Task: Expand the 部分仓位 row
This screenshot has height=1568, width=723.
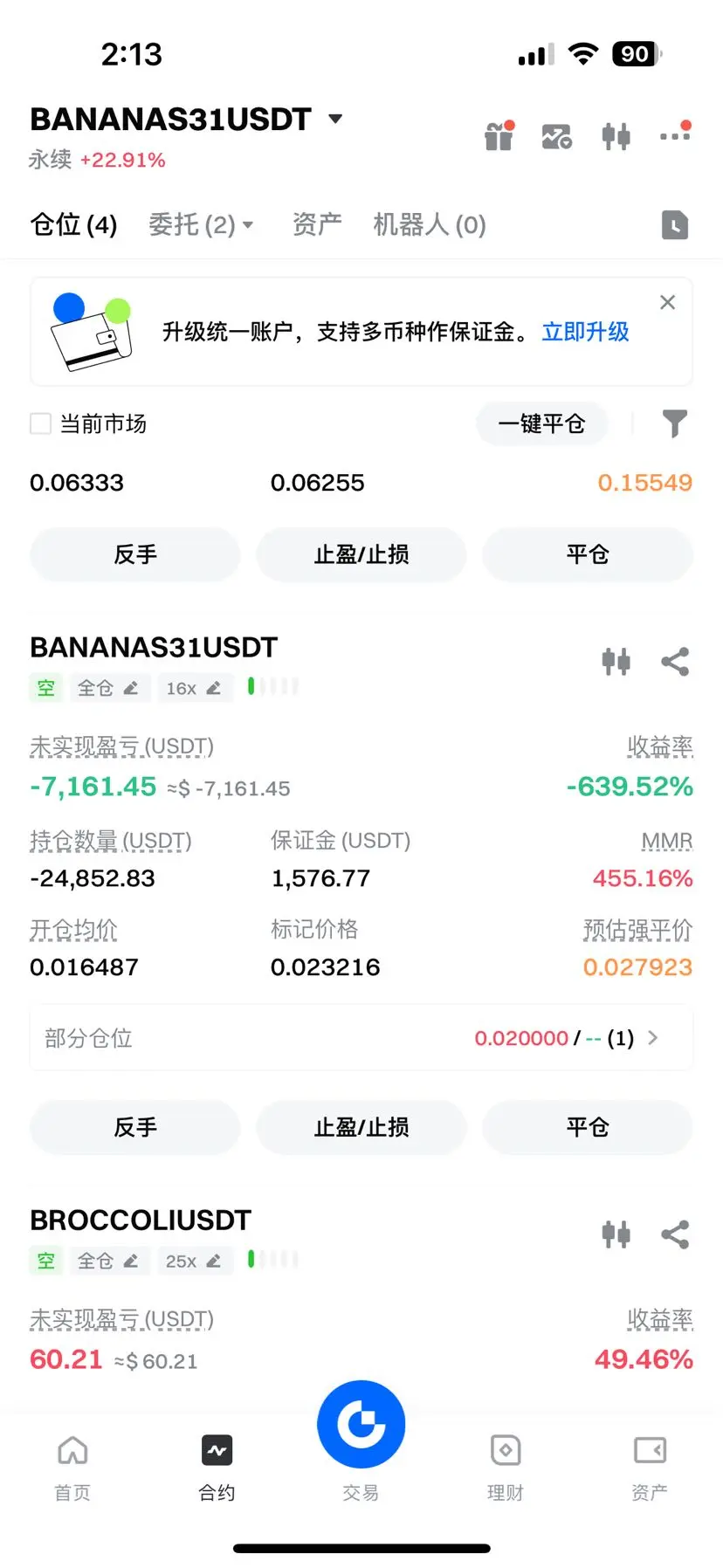Action: [652, 1037]
